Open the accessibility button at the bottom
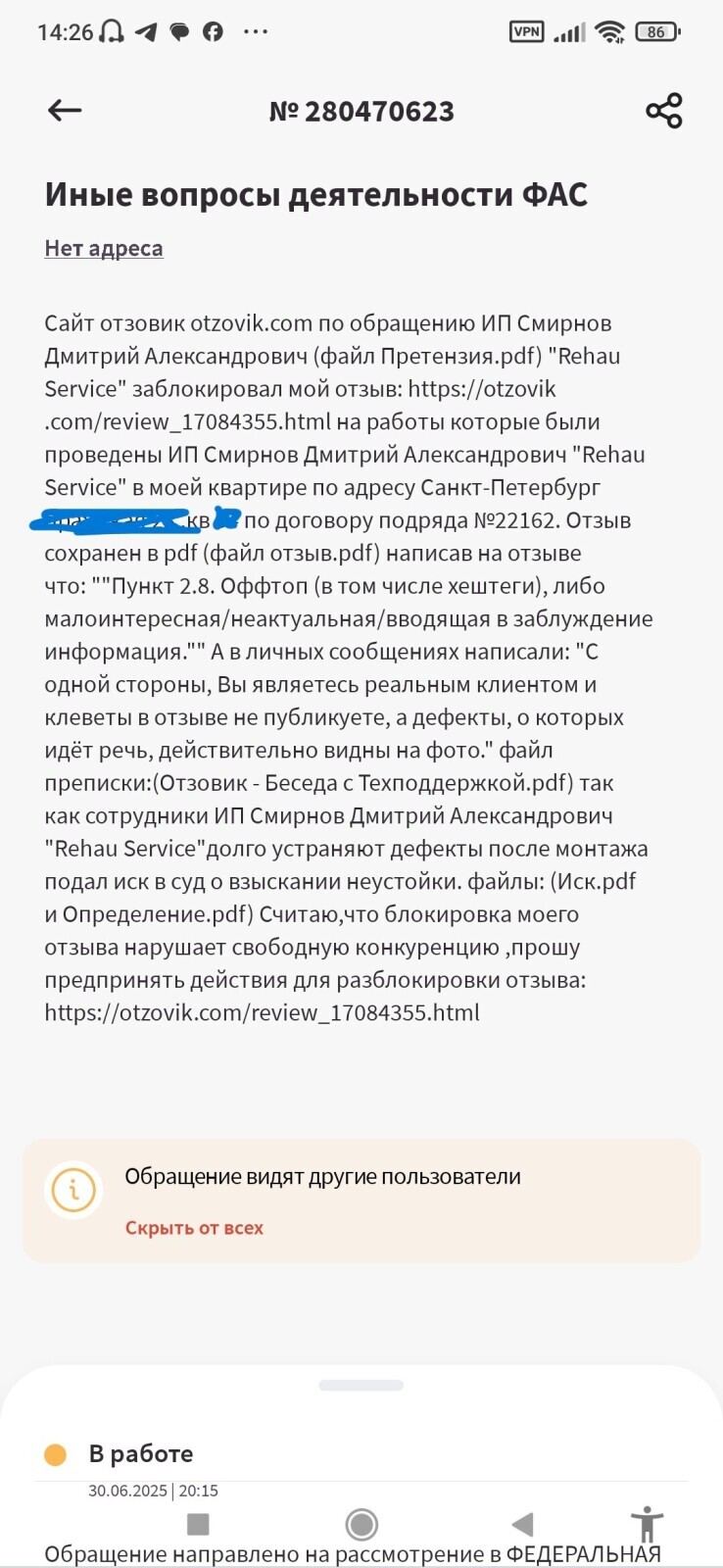The image size is (723, 1568). click(x=647, y=1524)
